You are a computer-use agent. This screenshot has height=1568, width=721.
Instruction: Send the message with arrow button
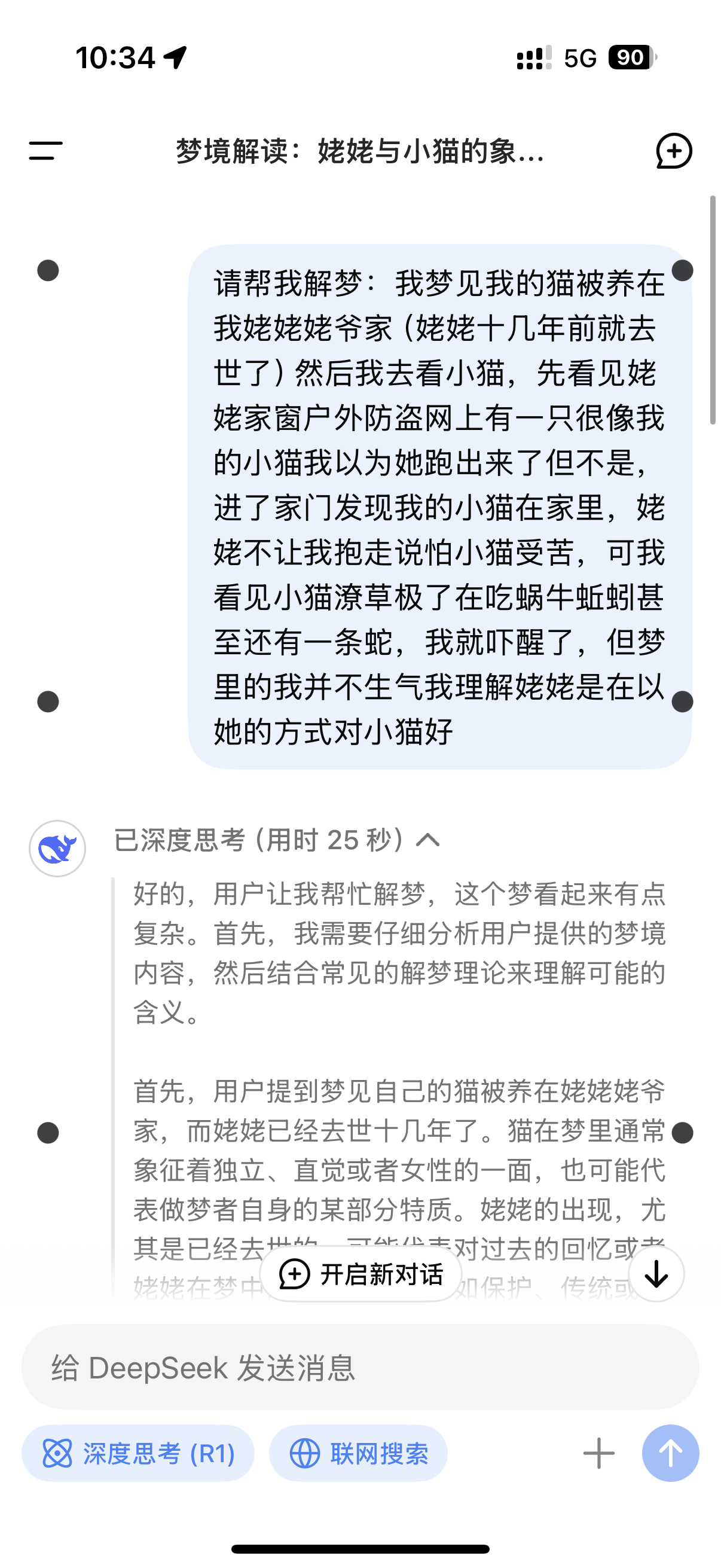click(x=671, y=1454)
